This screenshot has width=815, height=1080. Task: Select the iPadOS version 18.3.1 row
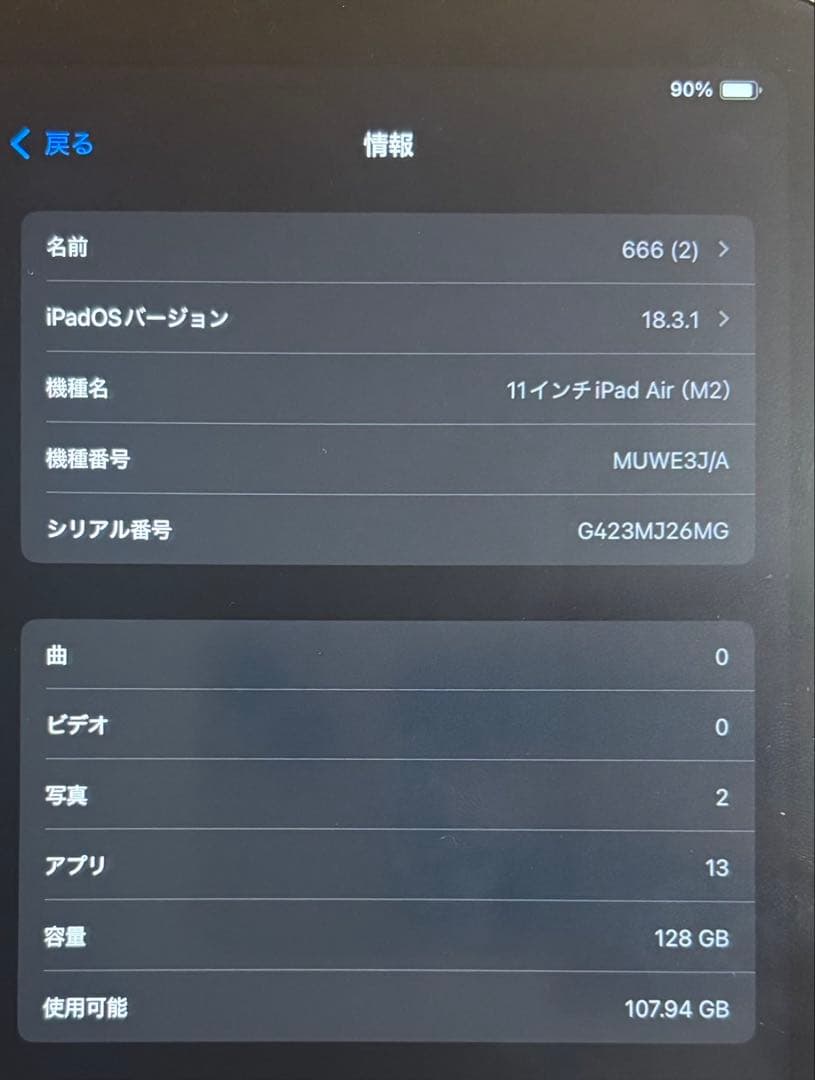point(400,320)
